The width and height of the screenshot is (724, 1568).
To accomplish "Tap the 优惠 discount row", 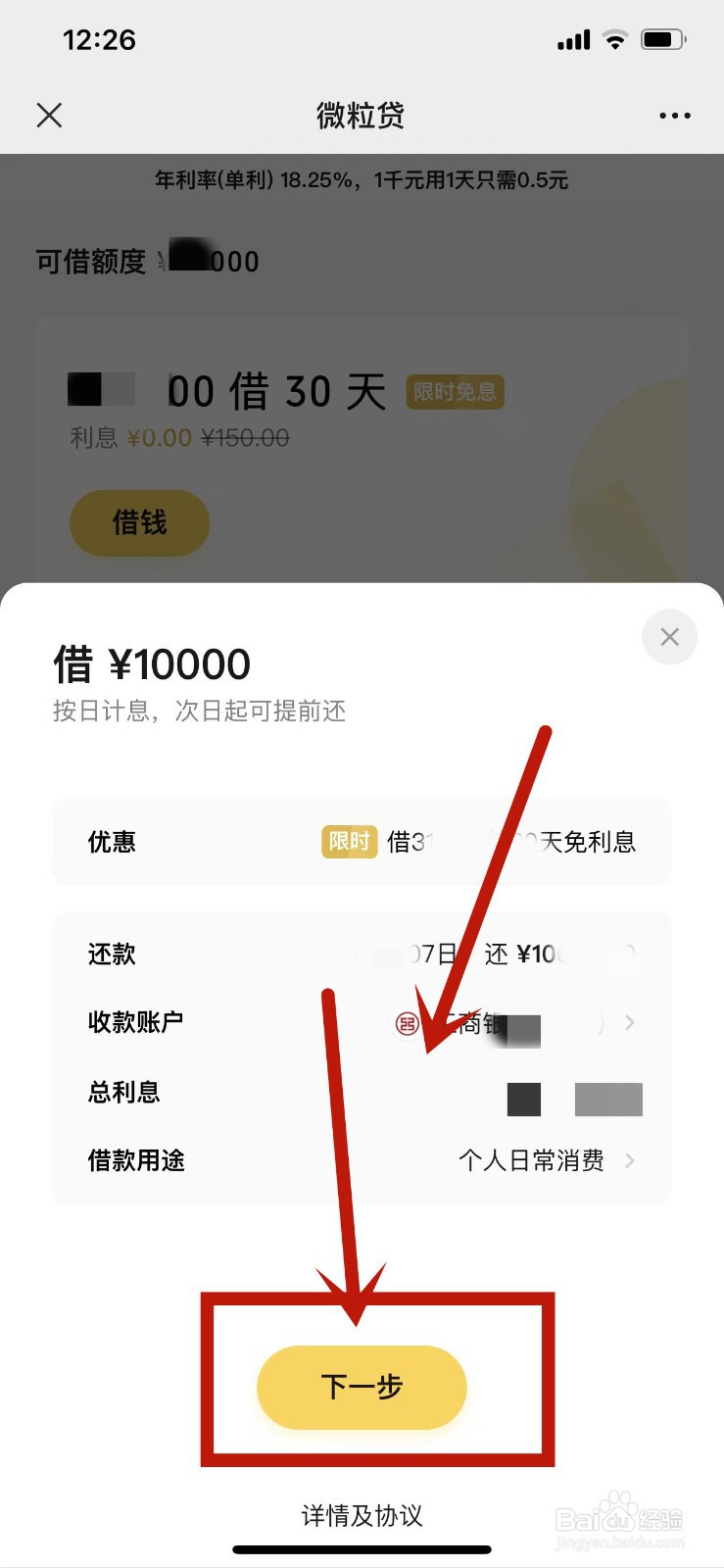I will pos(362,842).
